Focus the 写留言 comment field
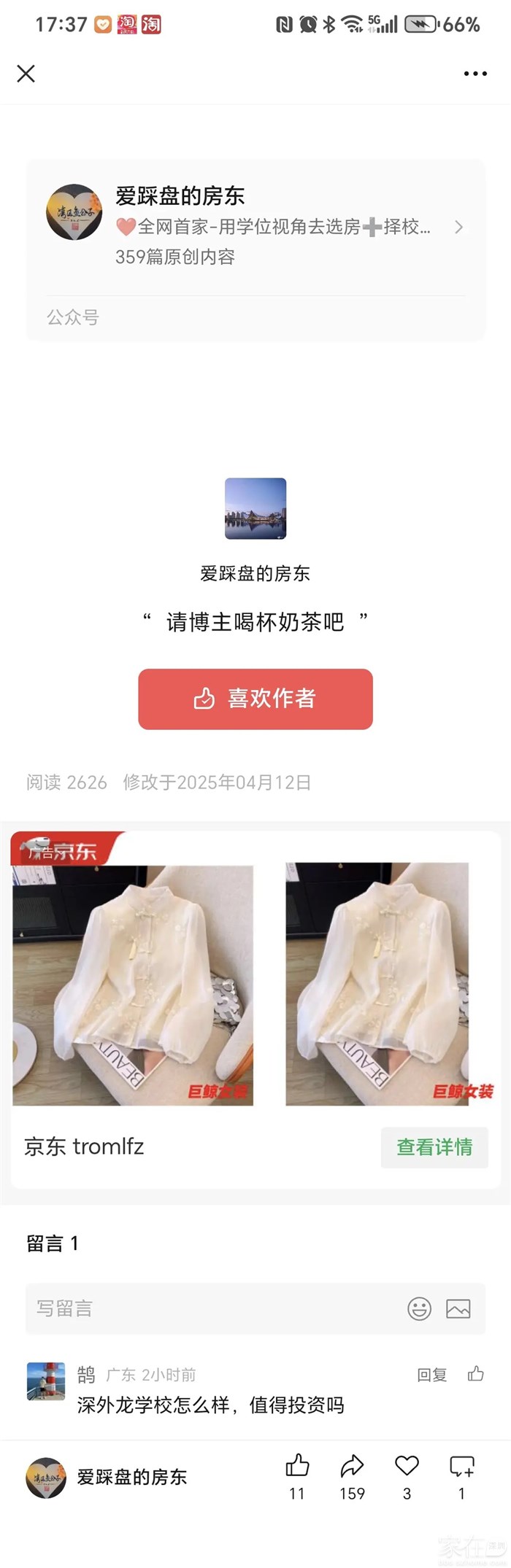The height and width of the screenshot is (1568, 511). pos(212,1308)
